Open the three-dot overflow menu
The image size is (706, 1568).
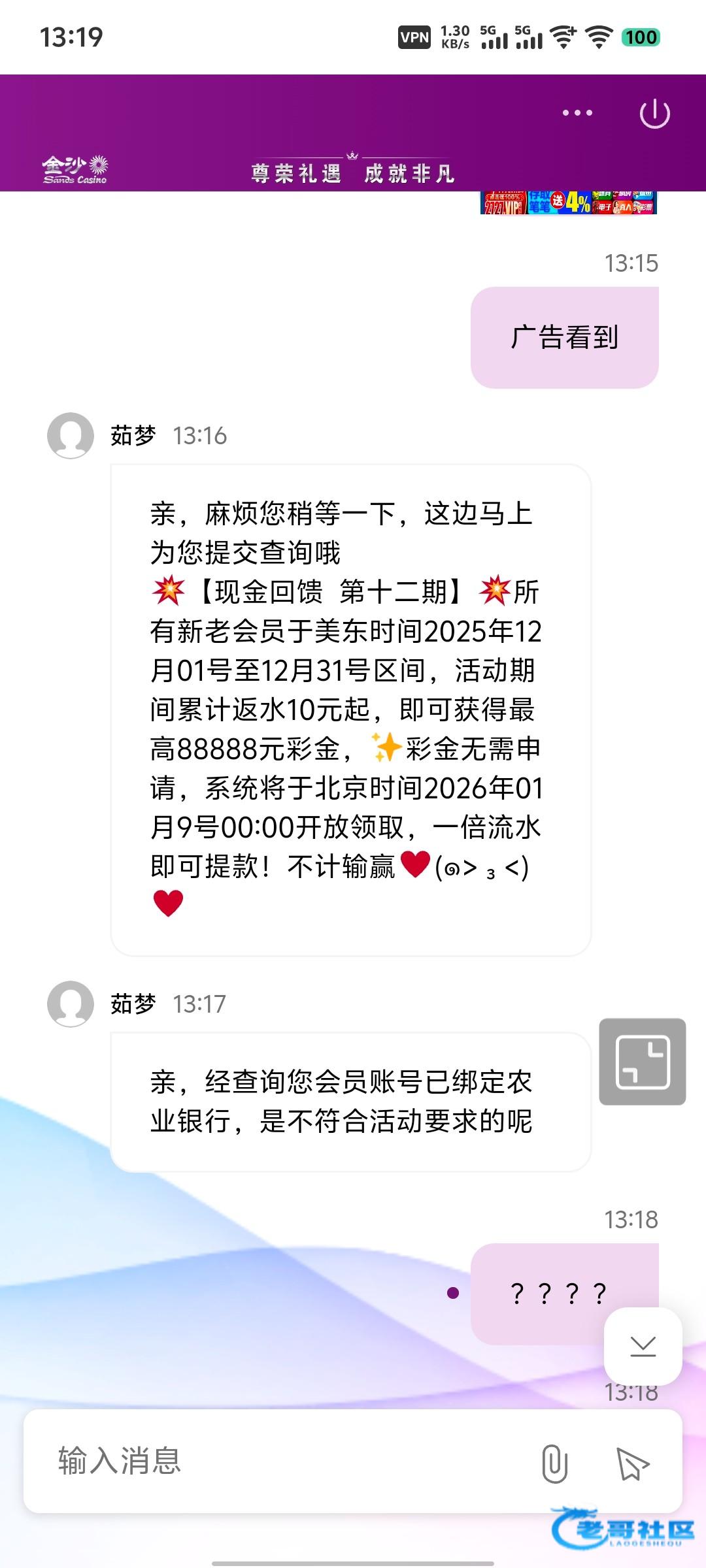coord(577,113)
